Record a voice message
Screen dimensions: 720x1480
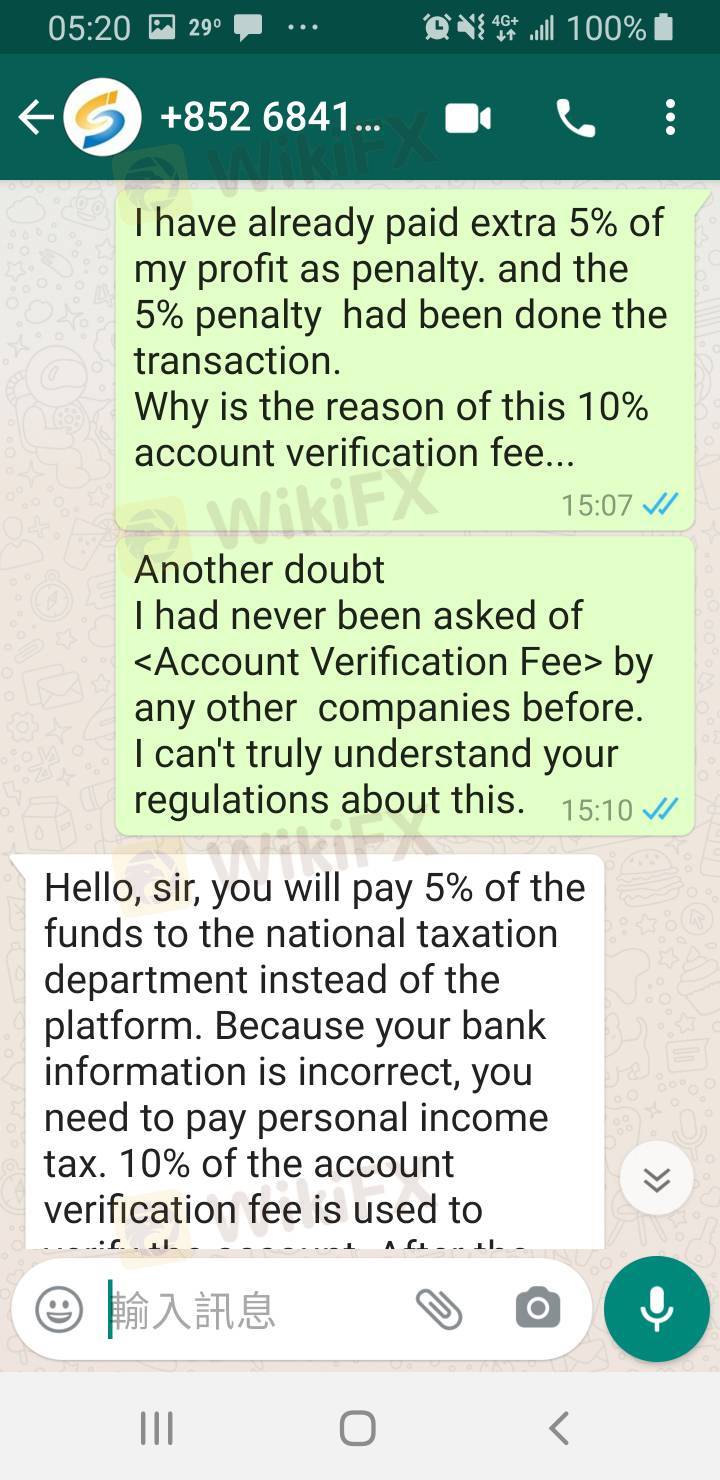pos(656,1309)
